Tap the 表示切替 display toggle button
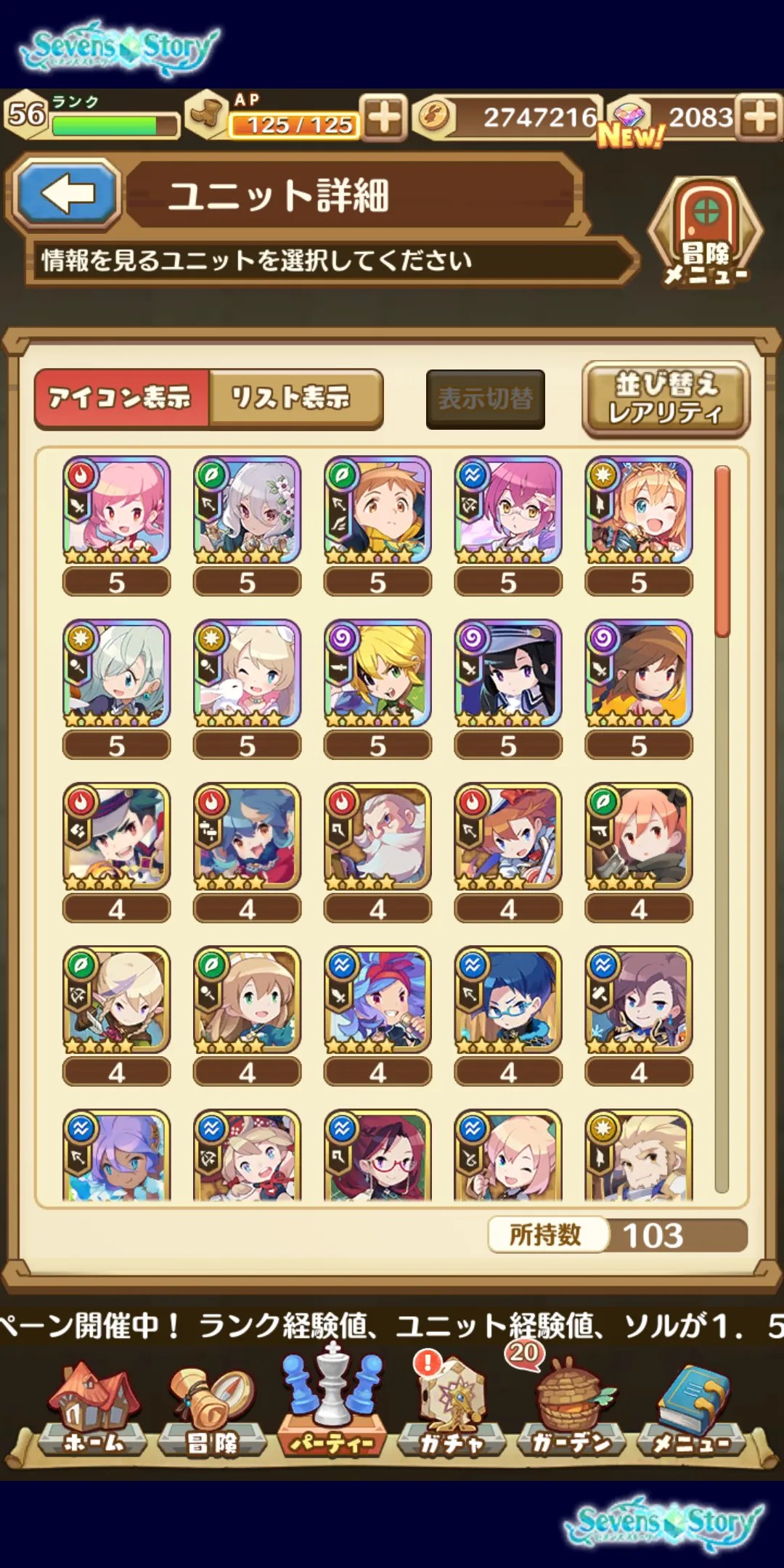The image size is (784, 1568). (485, 399)
